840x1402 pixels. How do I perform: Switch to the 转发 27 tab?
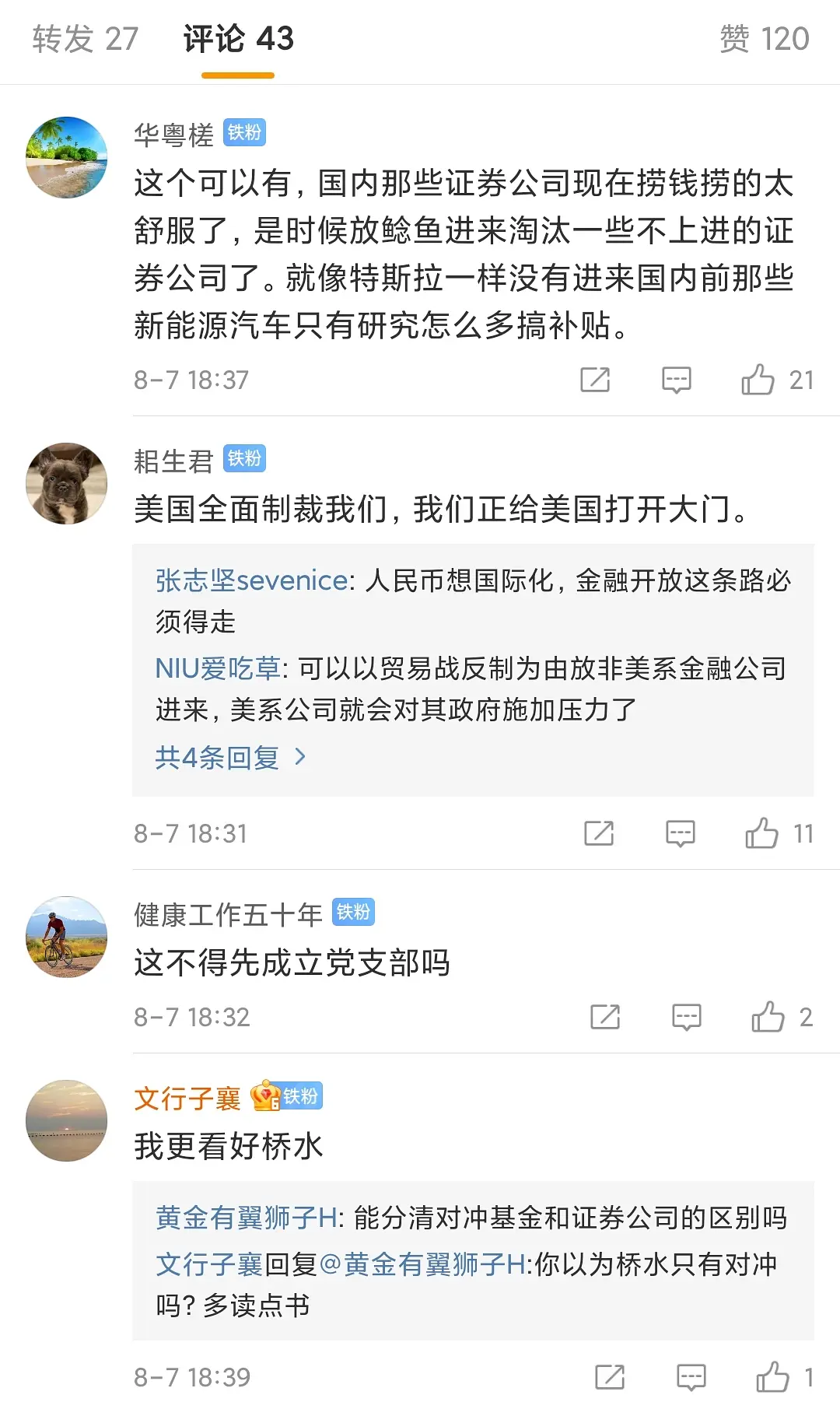click(85, 39)
